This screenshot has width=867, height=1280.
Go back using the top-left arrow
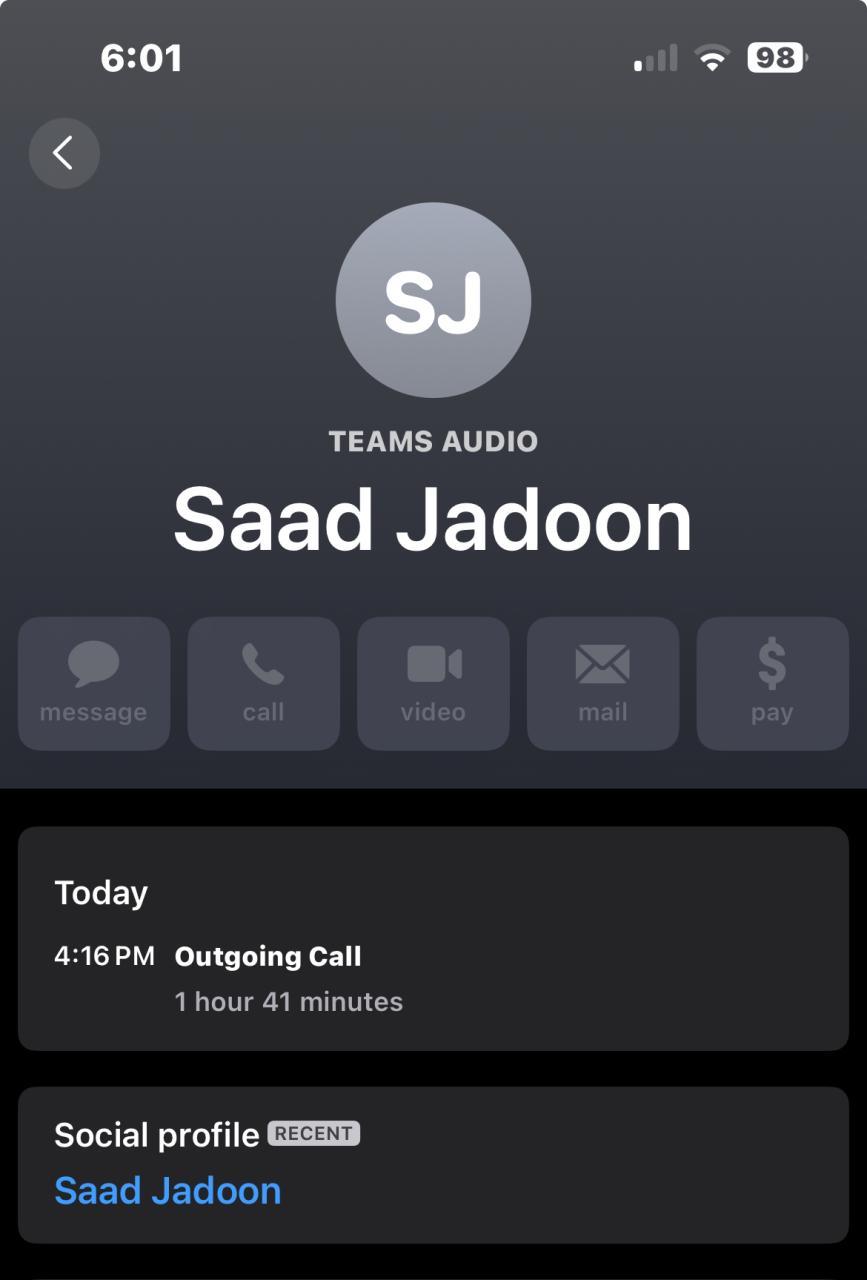pos(64,153)
